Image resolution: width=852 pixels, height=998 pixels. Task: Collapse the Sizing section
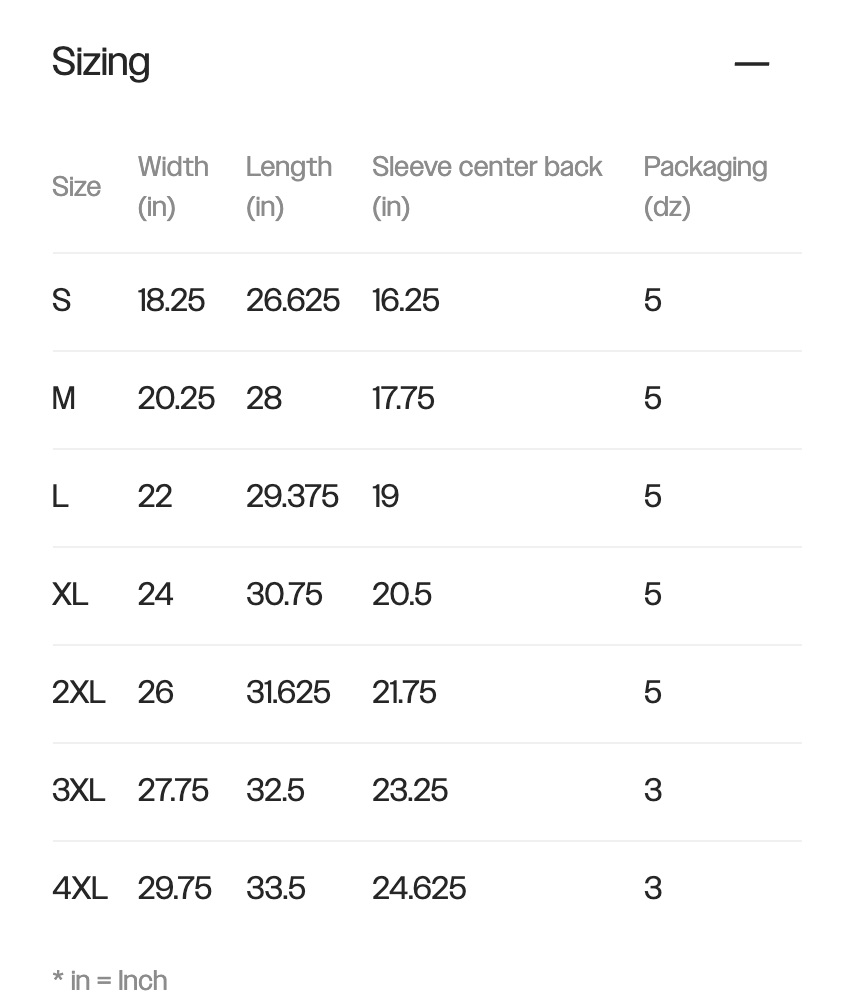pyautogui.click(x=751, y=64)
